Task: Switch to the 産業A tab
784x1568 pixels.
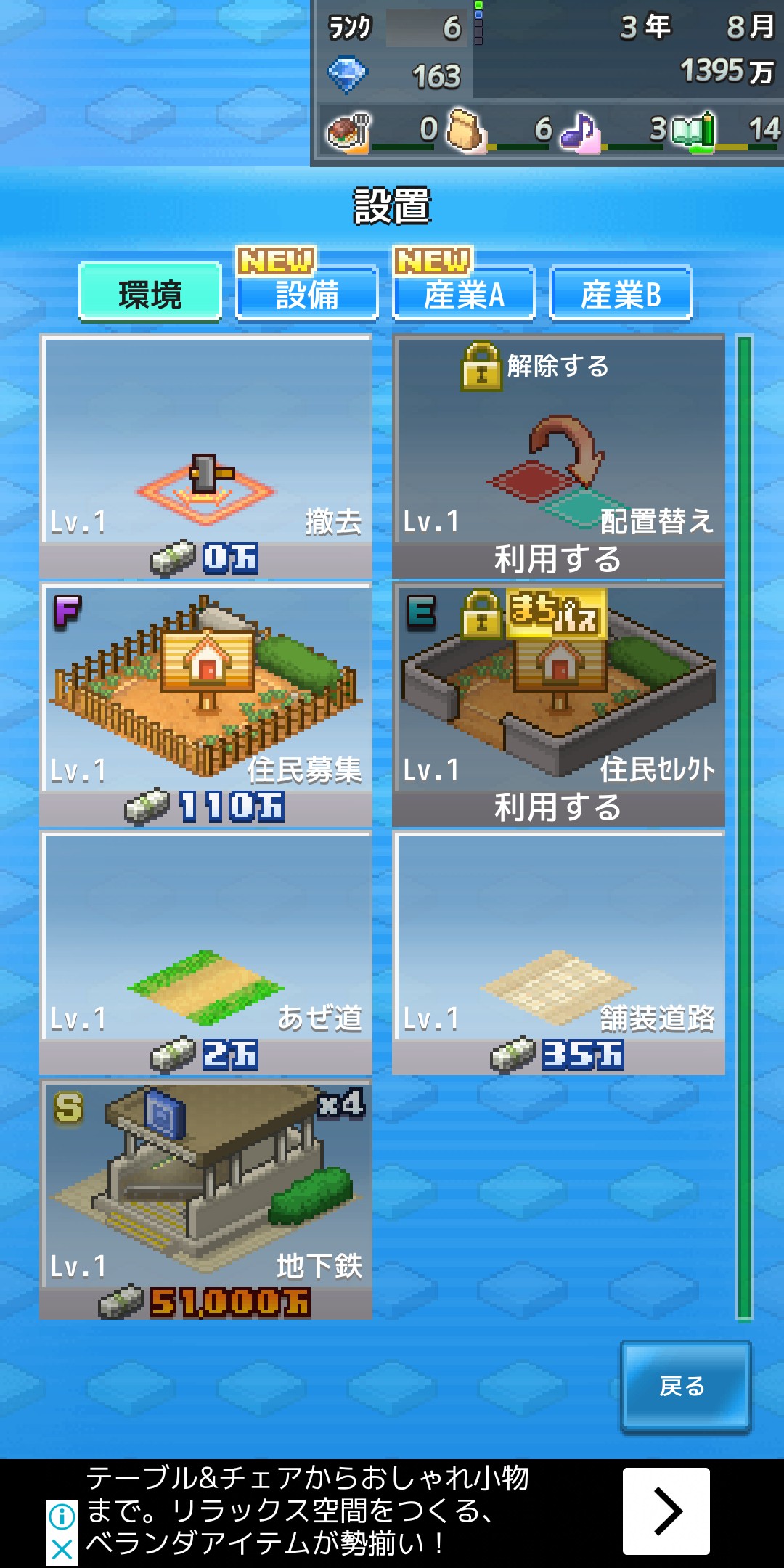Action: coord(464,293)
